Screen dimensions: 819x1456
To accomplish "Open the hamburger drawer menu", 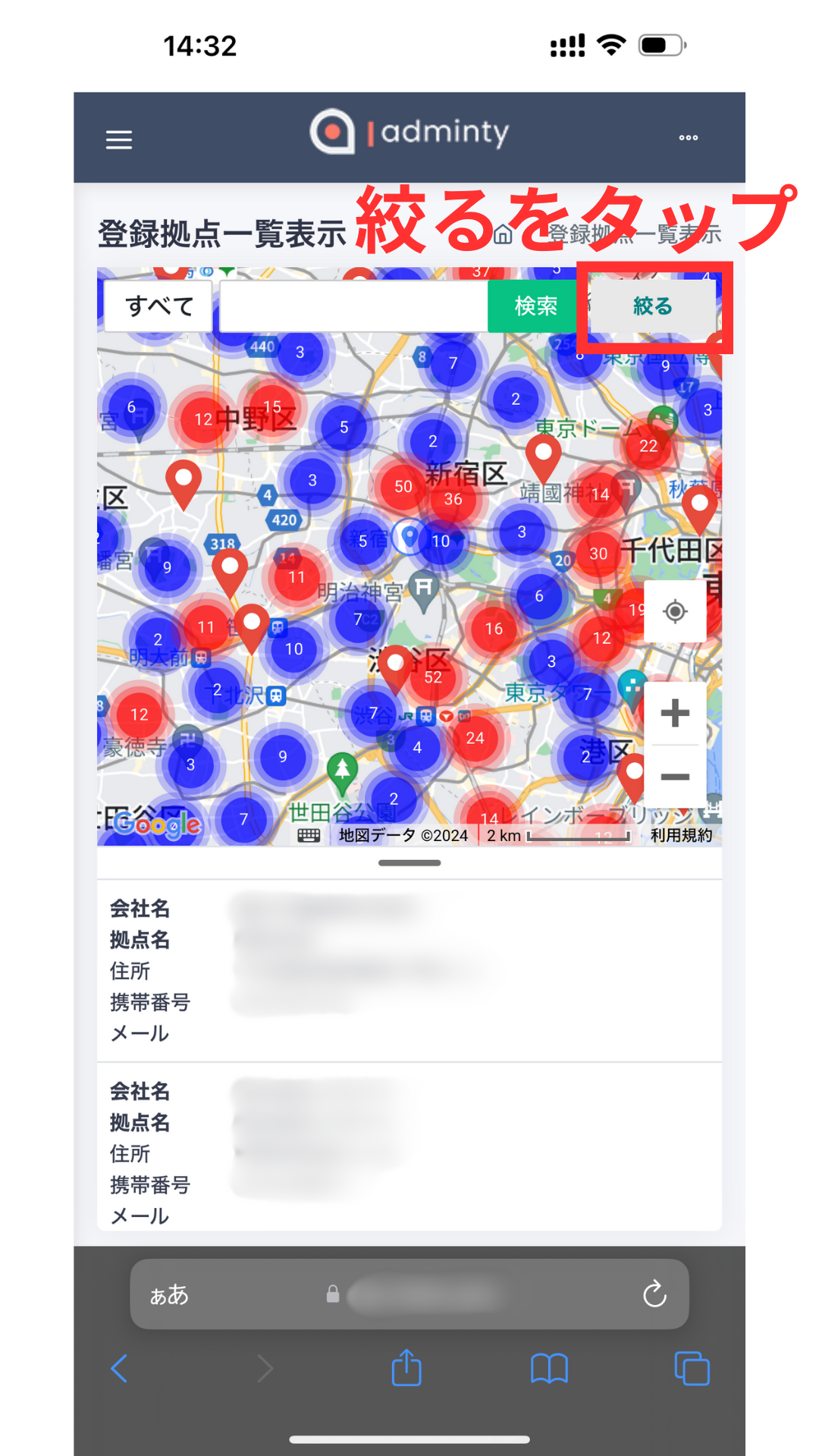I will pyautogui.click(x=118, y=140).
